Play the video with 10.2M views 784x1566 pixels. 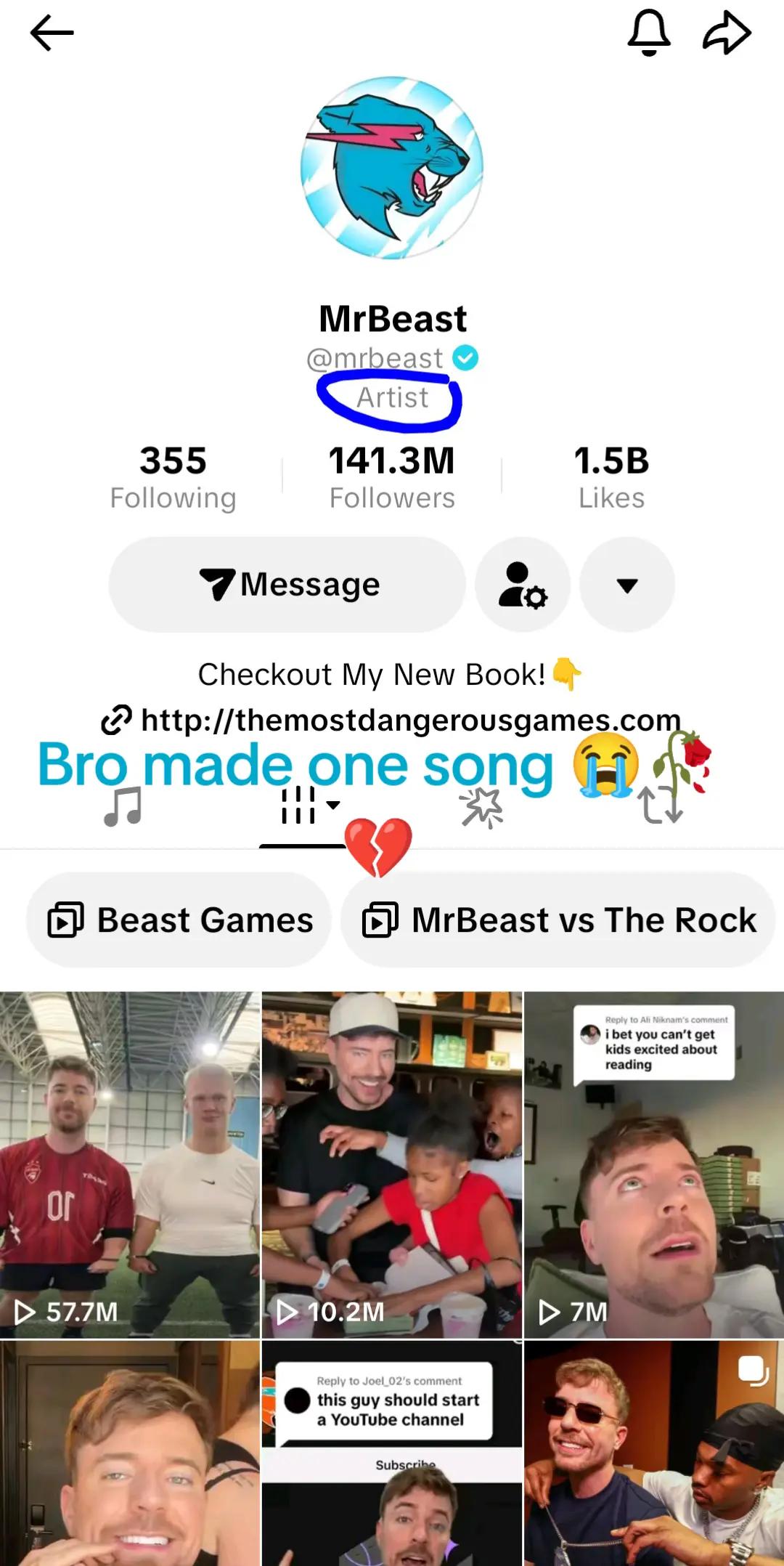[x=392, y=1165]
